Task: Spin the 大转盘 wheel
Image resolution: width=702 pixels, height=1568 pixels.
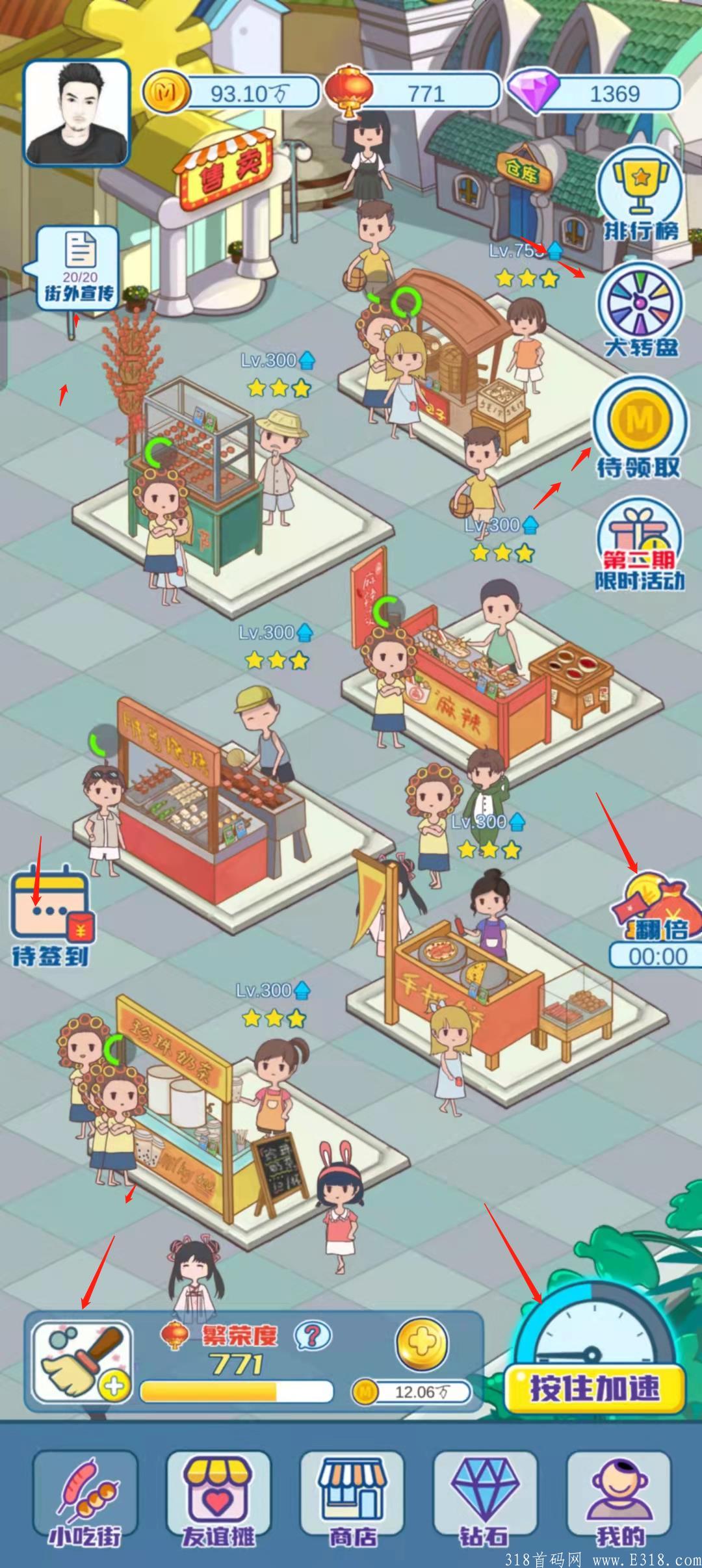Action: 640,309
